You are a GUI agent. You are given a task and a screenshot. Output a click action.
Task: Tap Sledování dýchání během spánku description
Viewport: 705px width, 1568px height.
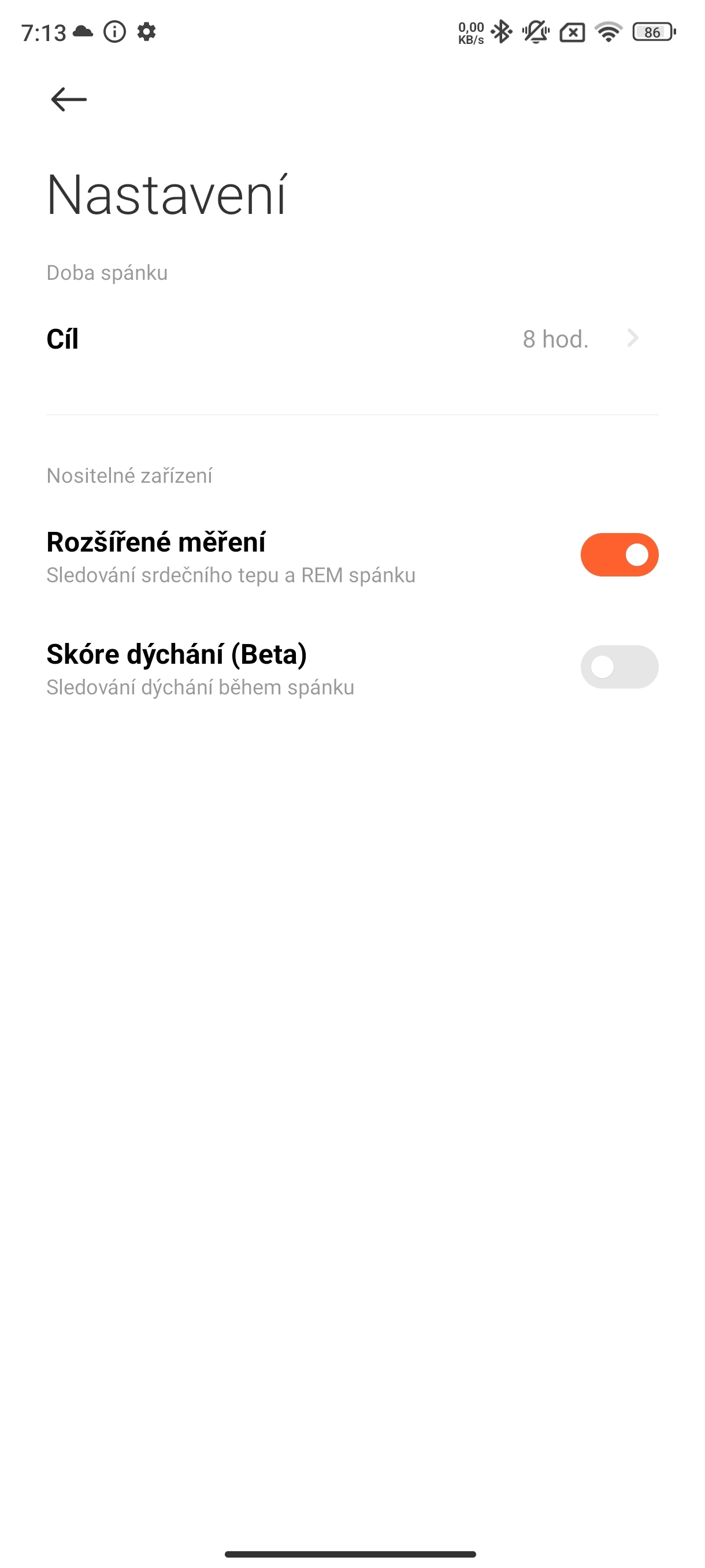point(201,688)
